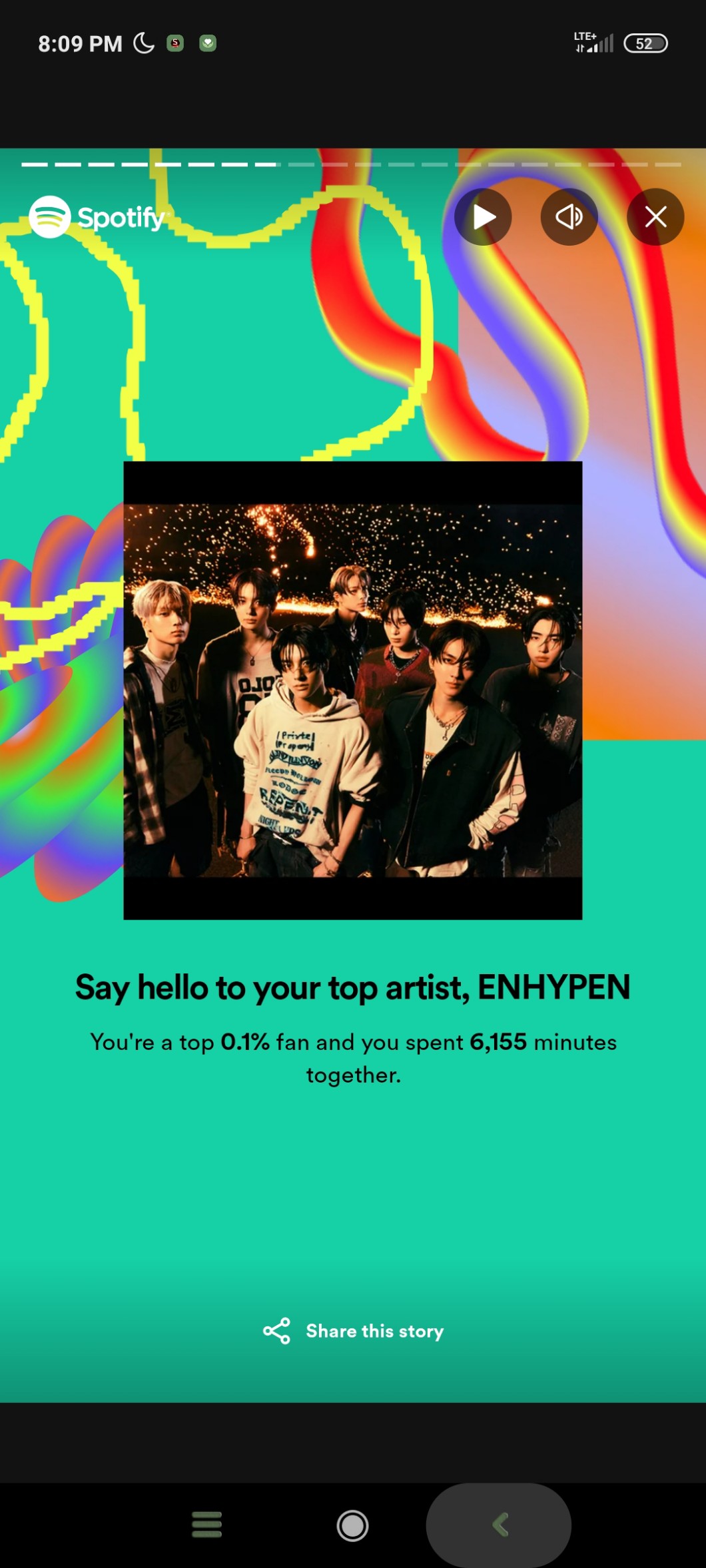This screenshot has height=1568, width=706.
Task: Go to the phone's home screen
Action: [x=352, y=1525]
